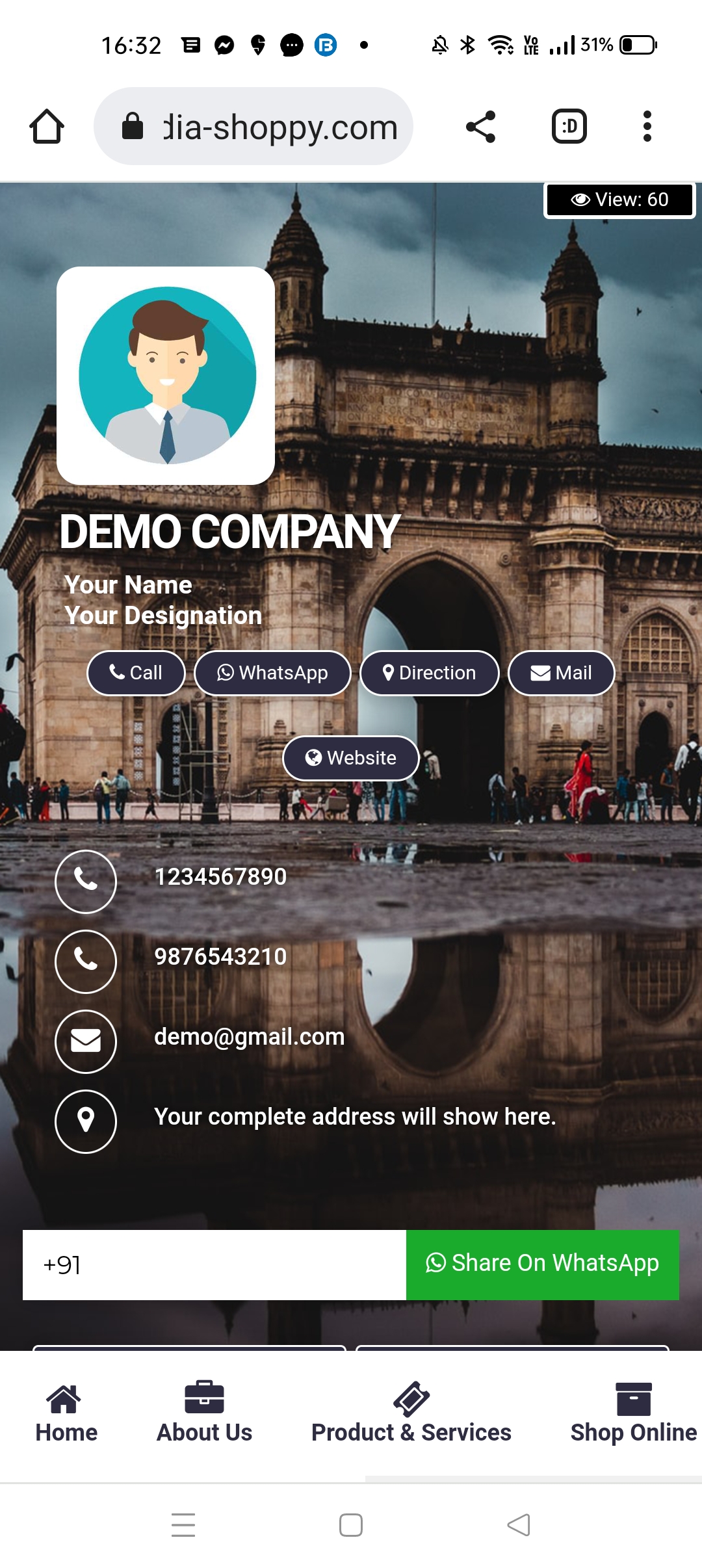Dial the number 9876543210
702x1568 pixels.
(x=220, y=957)
